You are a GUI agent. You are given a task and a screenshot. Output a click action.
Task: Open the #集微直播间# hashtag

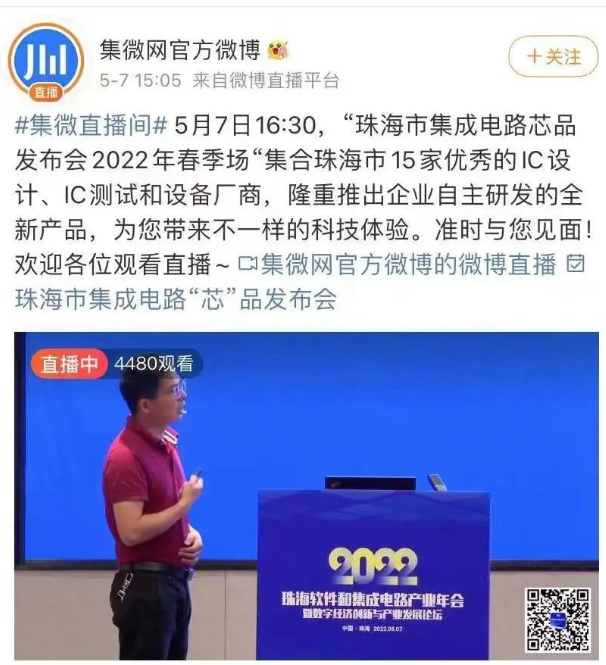91,127
